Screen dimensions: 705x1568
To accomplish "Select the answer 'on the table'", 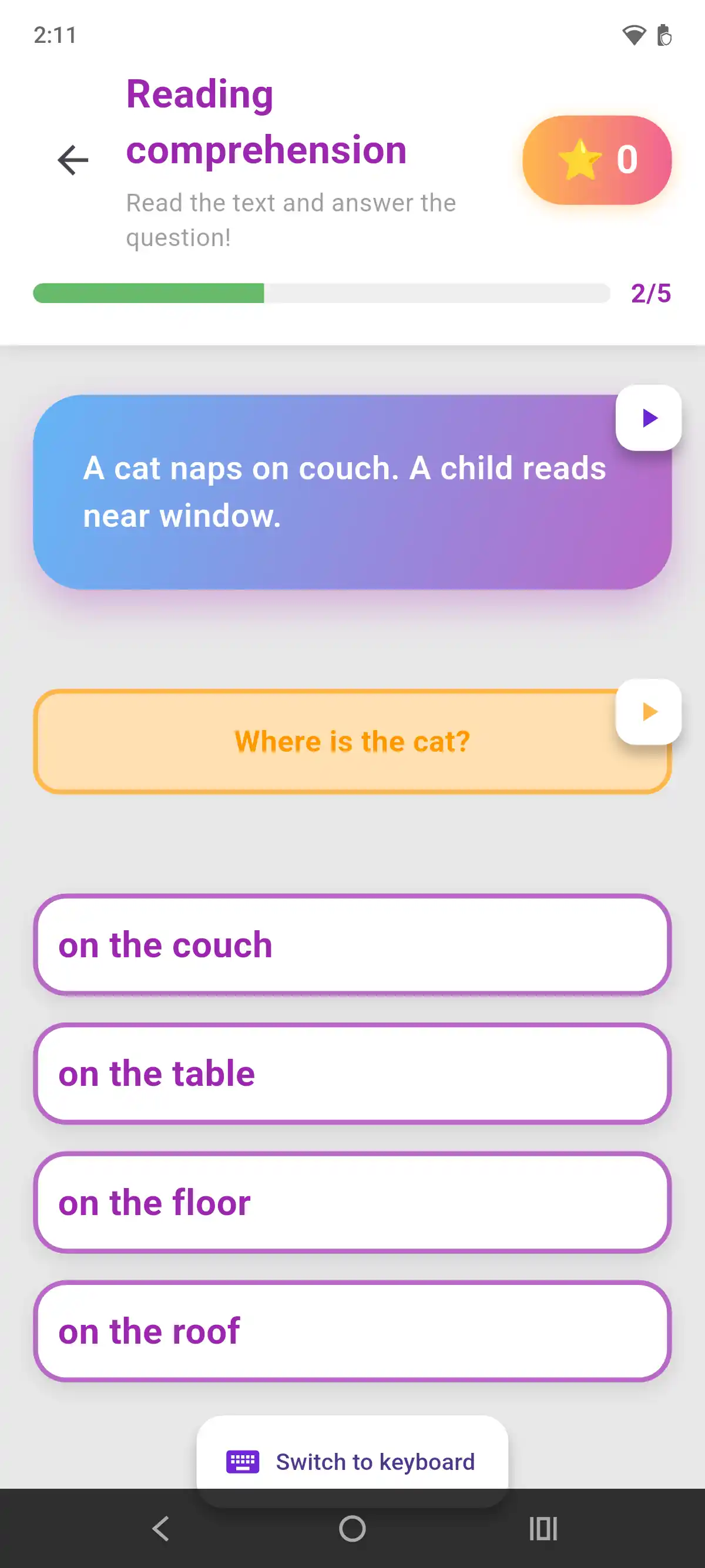I will [352, 1074].
